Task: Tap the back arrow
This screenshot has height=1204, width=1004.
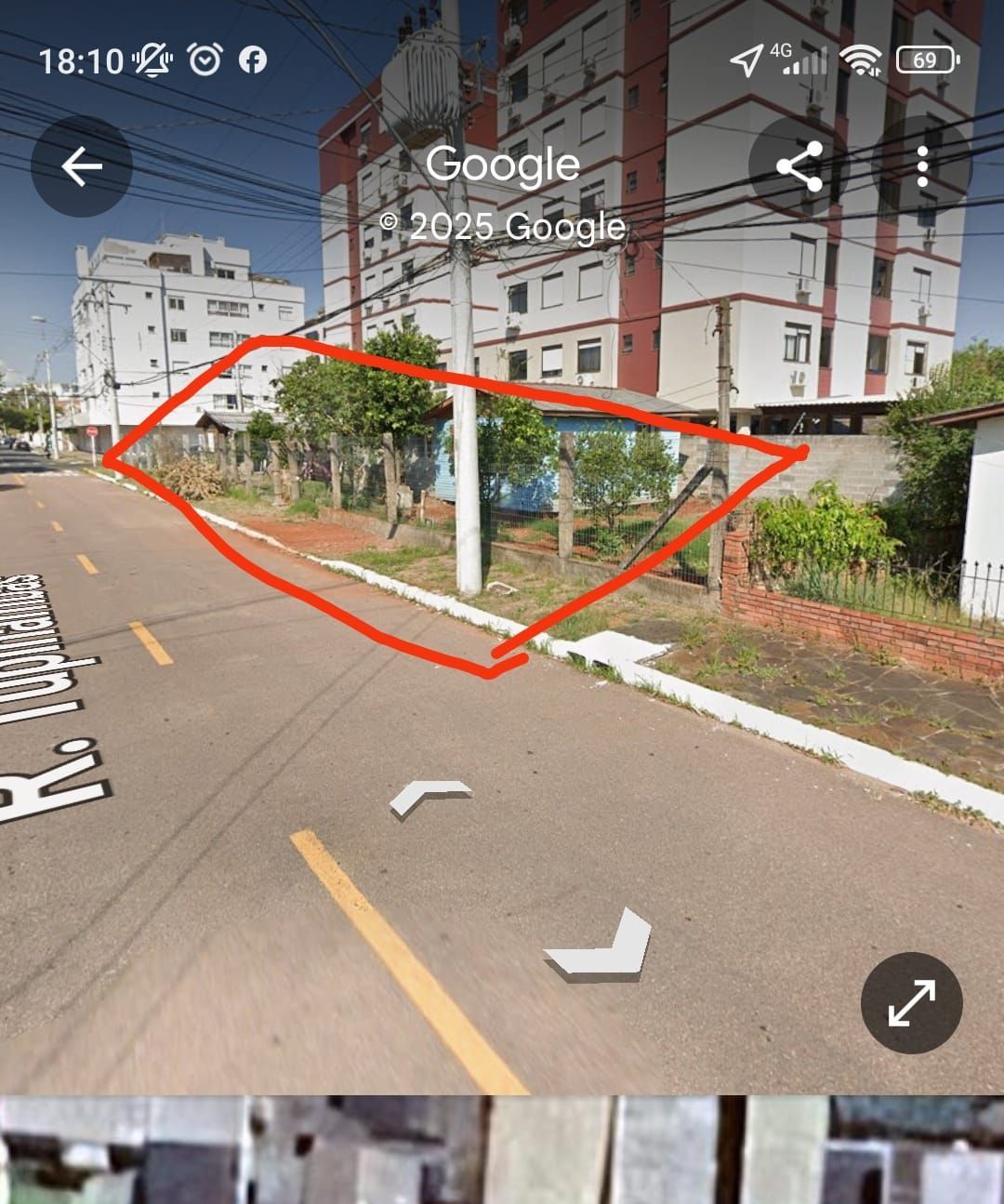Action: click(82, 165)
